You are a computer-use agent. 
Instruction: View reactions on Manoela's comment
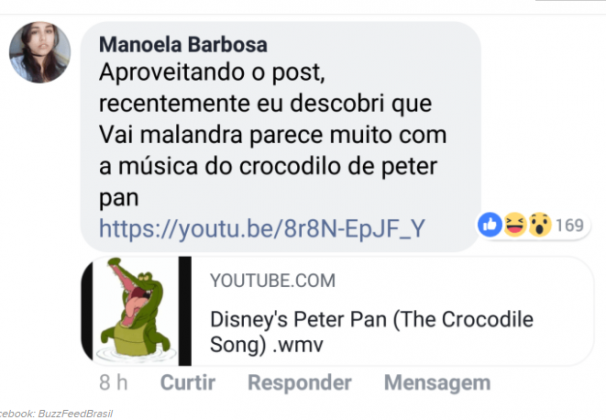(x=531, y=225)
